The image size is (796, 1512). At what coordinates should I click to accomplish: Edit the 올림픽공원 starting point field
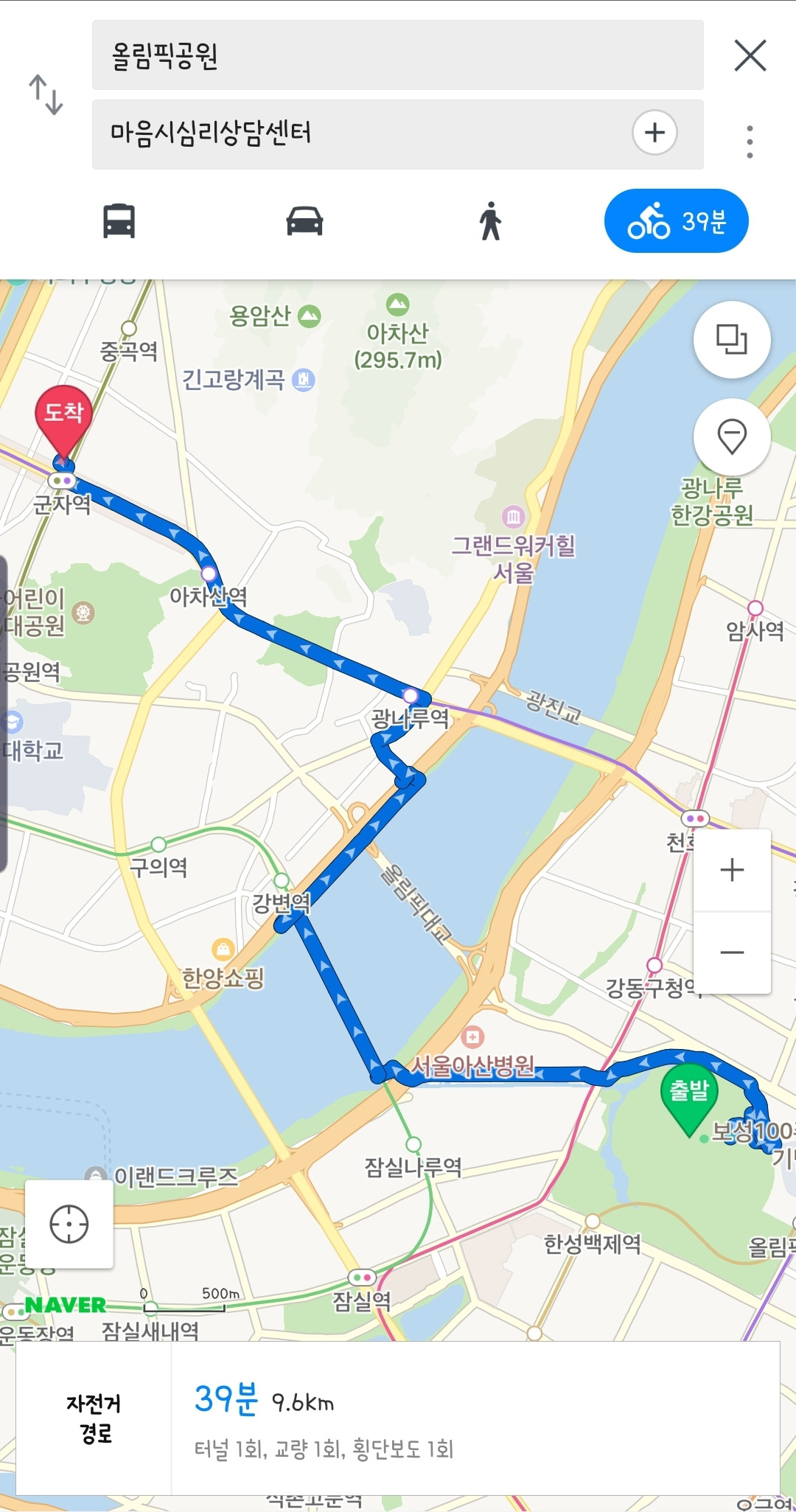point(397,55)
